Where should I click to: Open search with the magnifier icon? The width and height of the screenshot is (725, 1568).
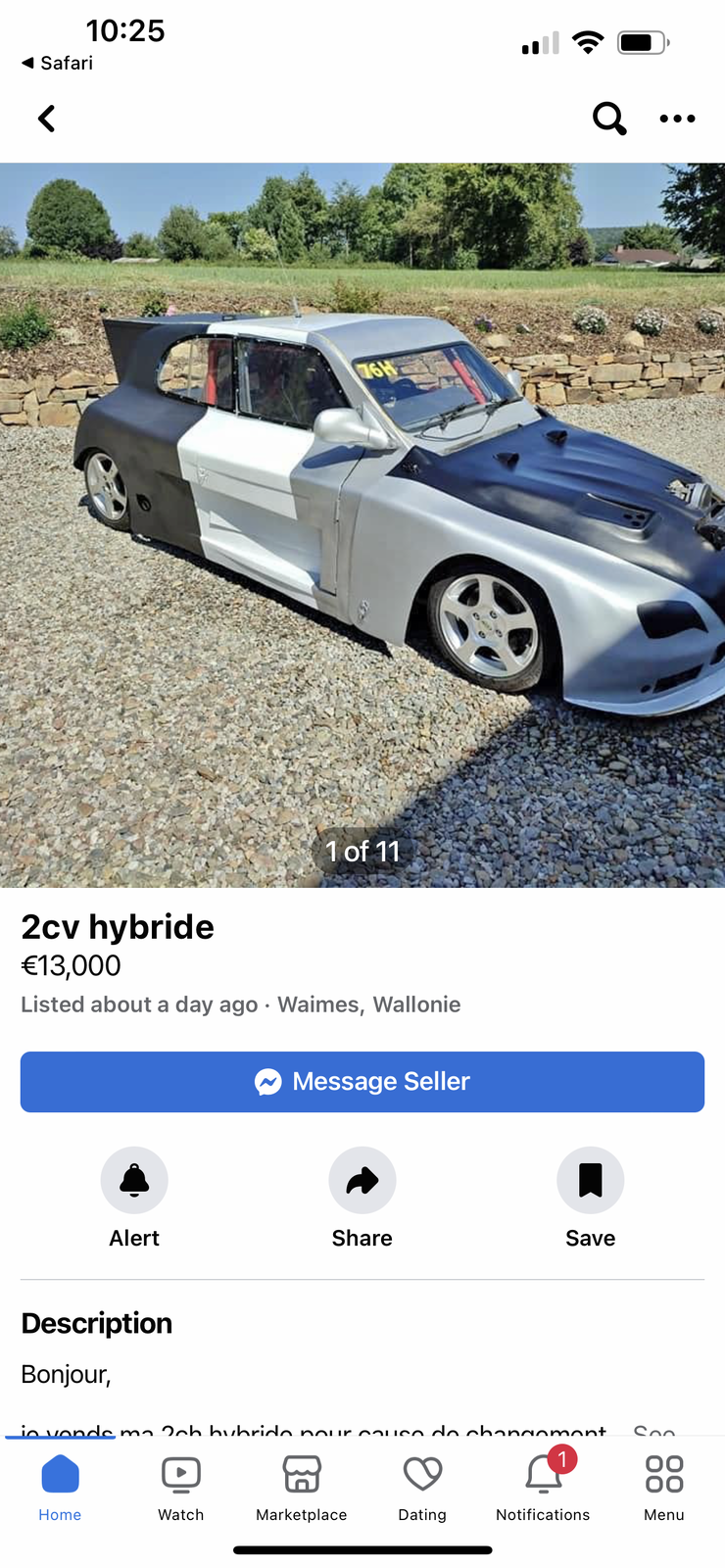(608, 119)
